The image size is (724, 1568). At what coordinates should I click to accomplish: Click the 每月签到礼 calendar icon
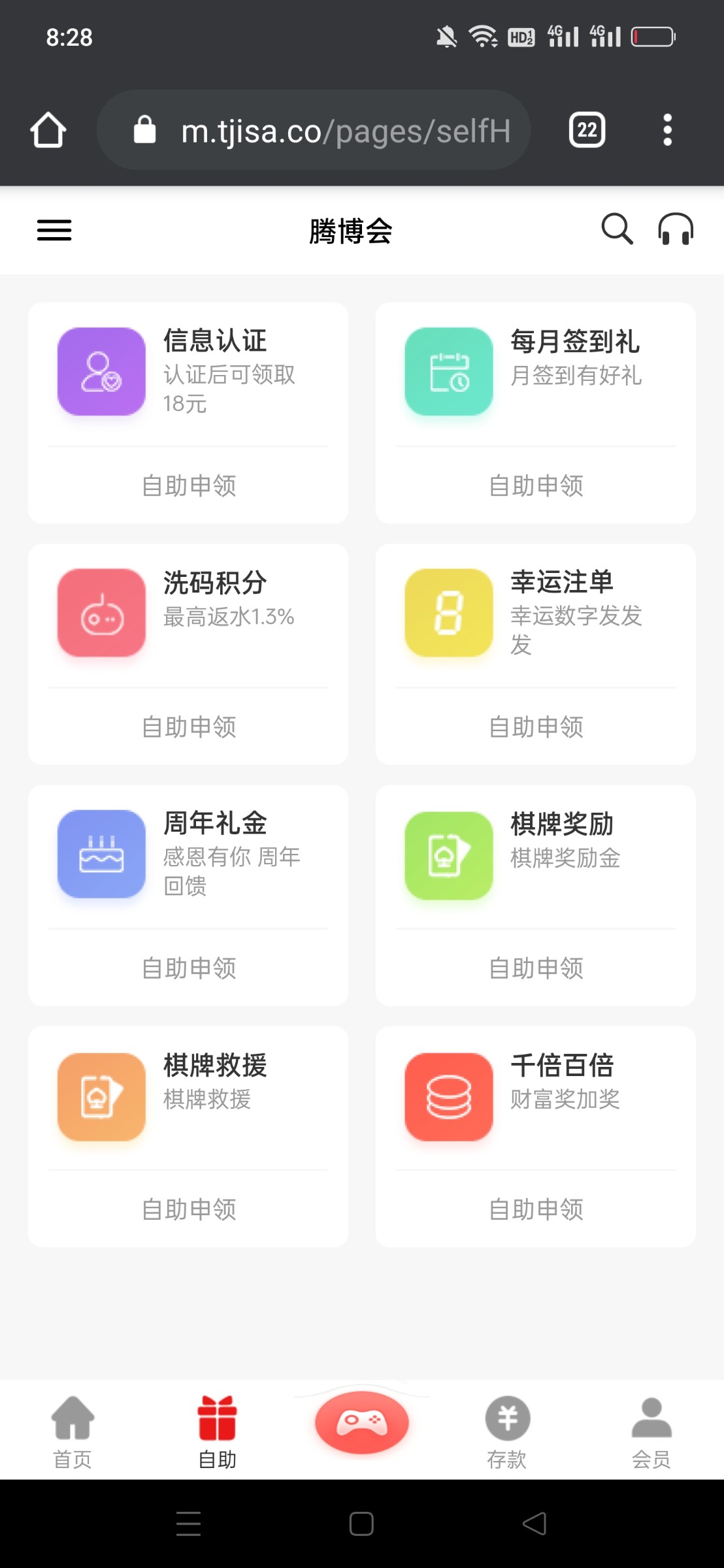coord(449,370)
